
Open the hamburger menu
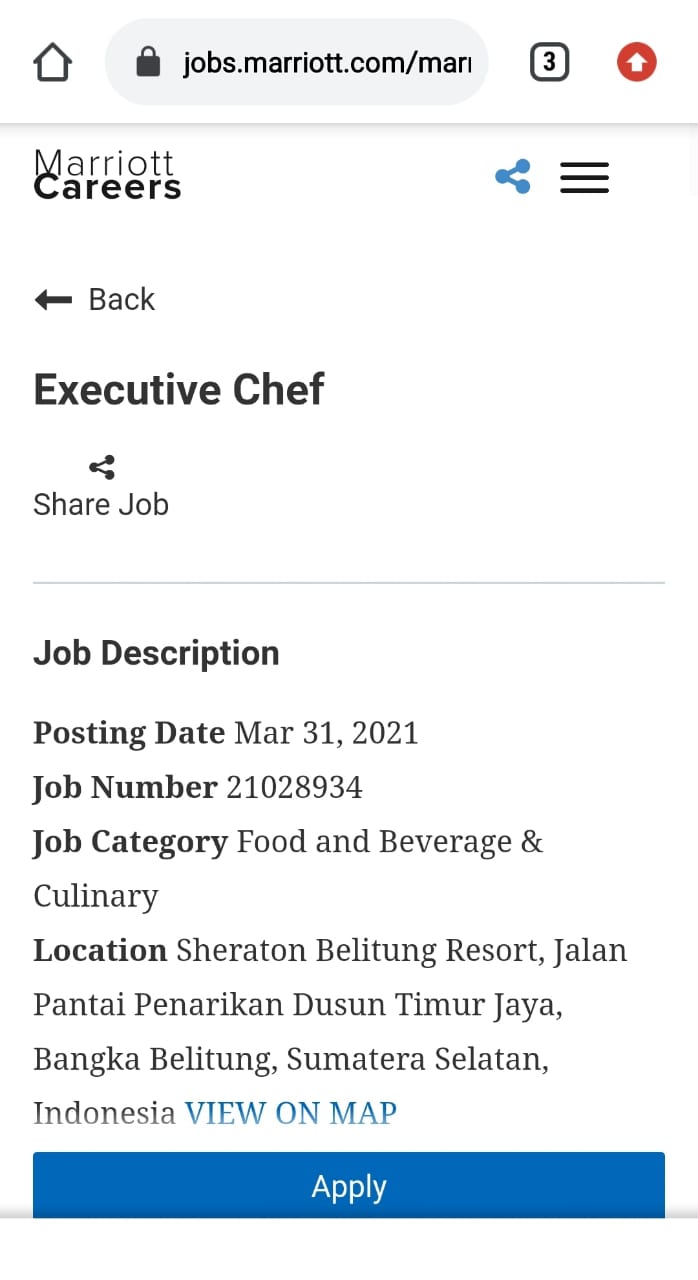click(x=584, y=177)
